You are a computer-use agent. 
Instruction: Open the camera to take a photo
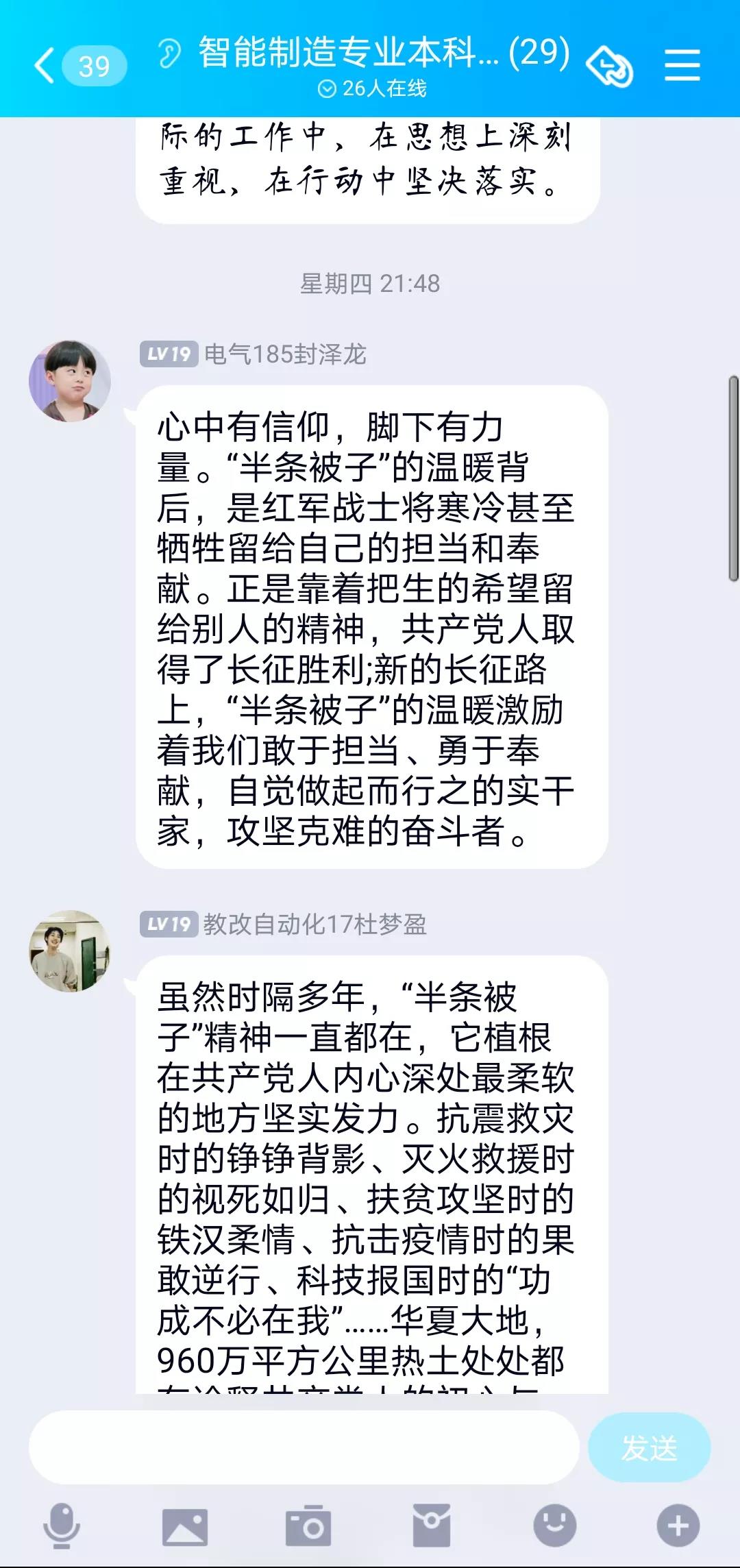coord(308,1526)
